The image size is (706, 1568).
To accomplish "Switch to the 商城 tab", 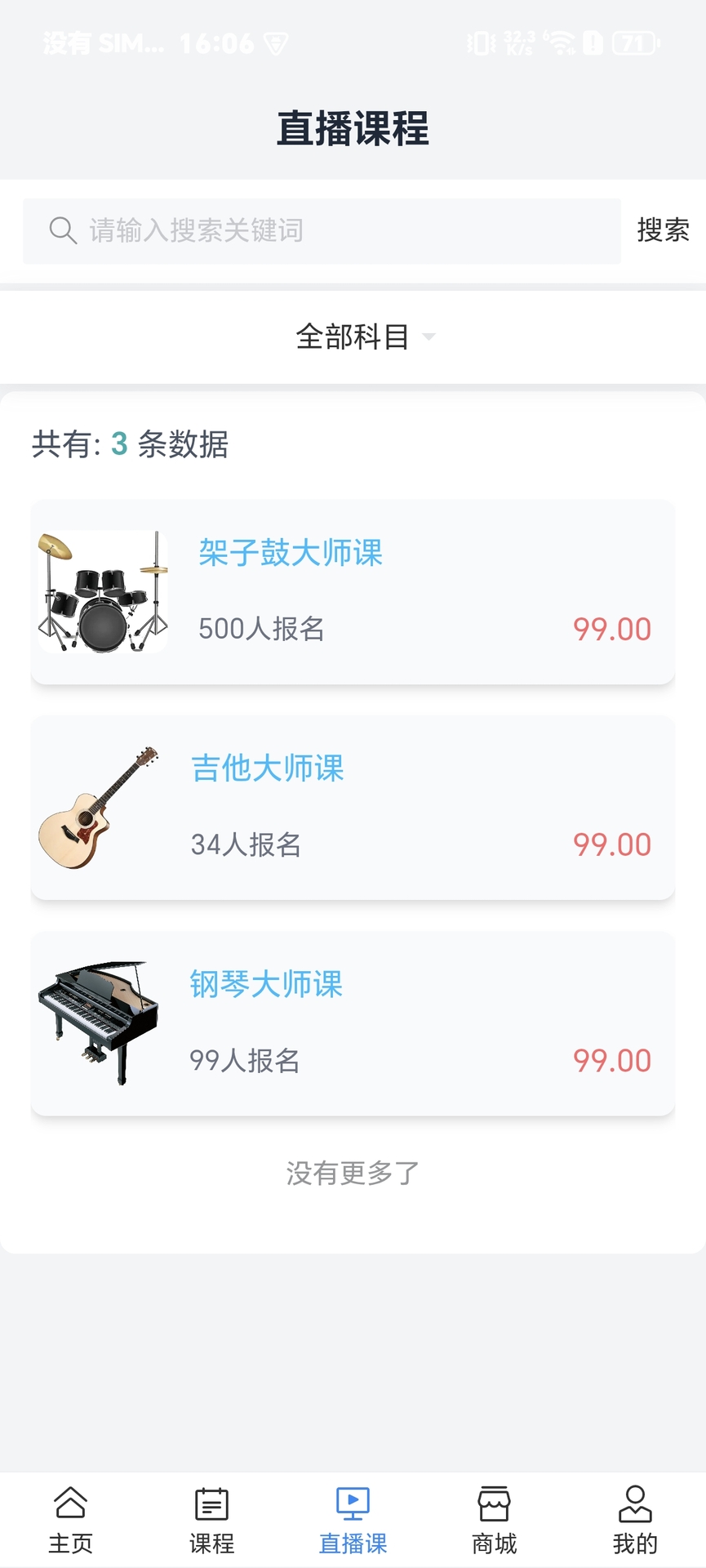I will pos(494,1521).
